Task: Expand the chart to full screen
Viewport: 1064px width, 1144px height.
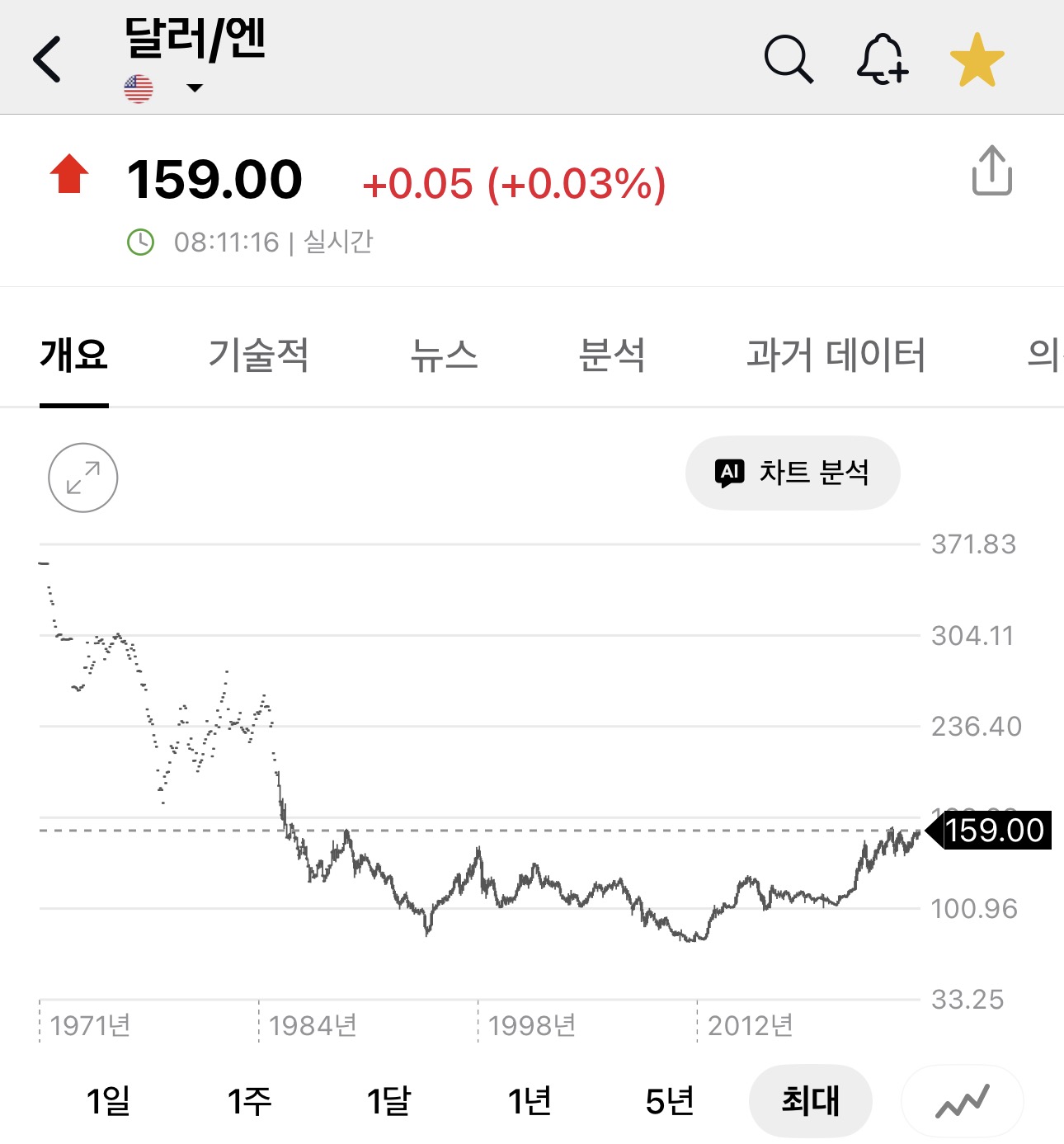Action: tap(83, 478)
